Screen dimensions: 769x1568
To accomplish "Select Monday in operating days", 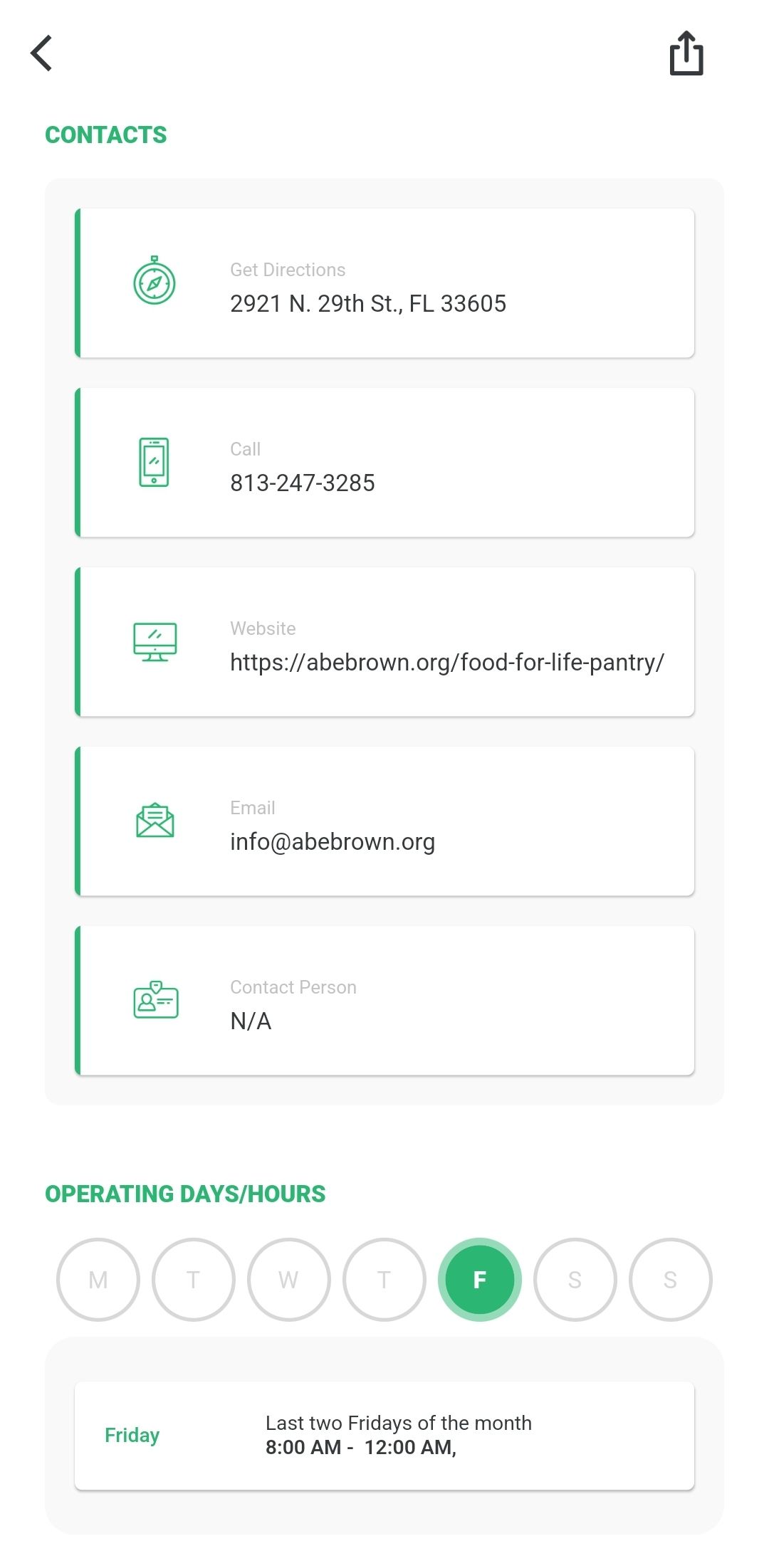I will coord(98,1280).
